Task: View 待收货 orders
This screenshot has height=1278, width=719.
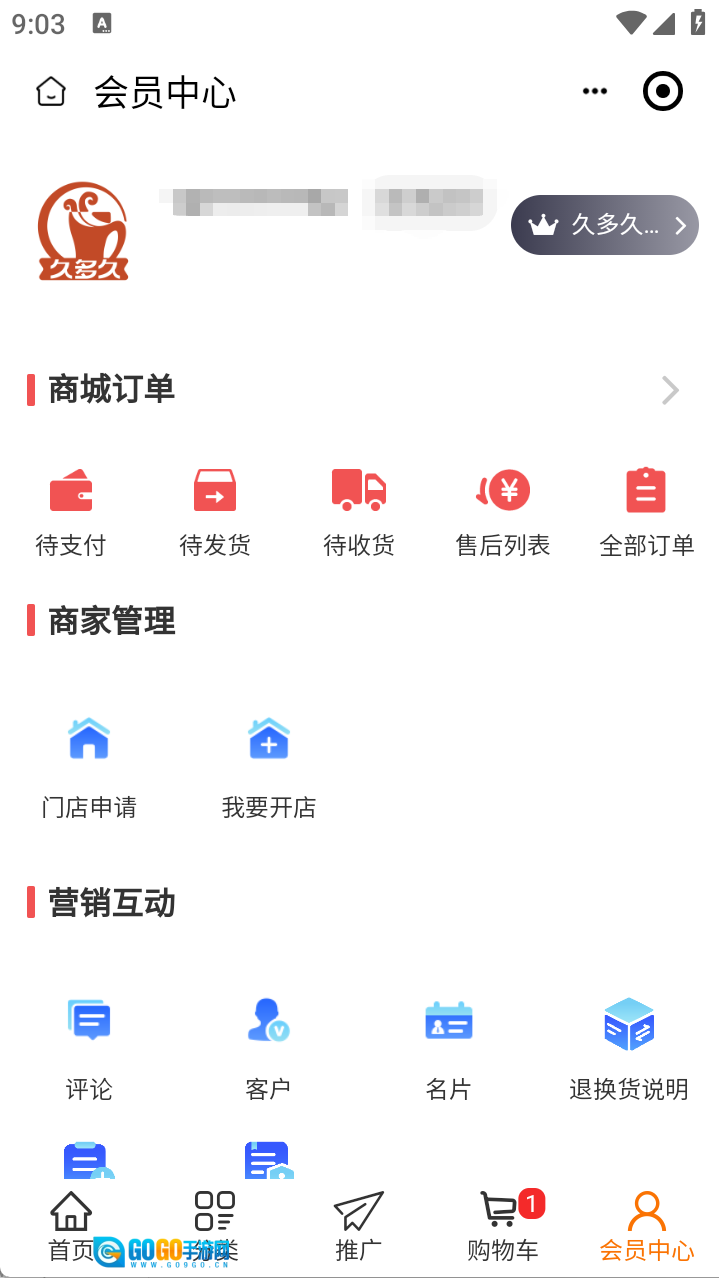Action: (x=358, y=512)
